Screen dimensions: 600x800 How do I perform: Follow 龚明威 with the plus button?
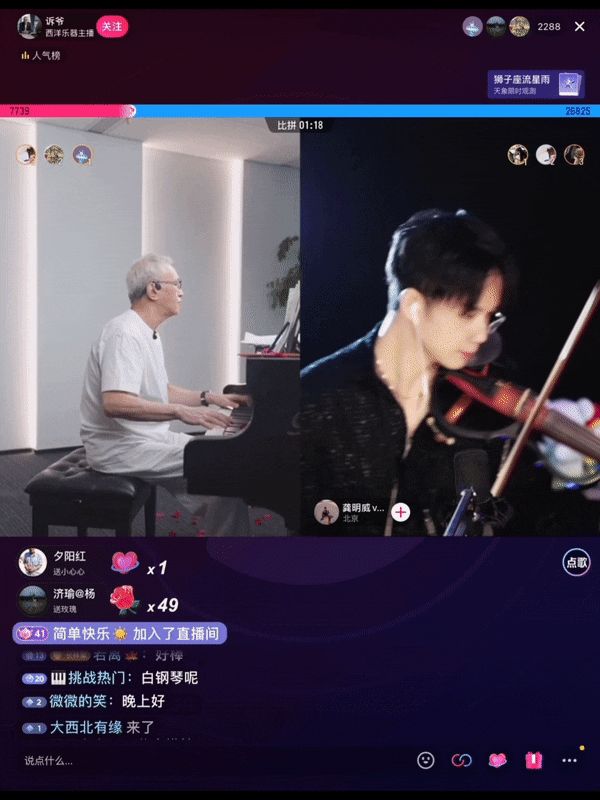point(401,512)
